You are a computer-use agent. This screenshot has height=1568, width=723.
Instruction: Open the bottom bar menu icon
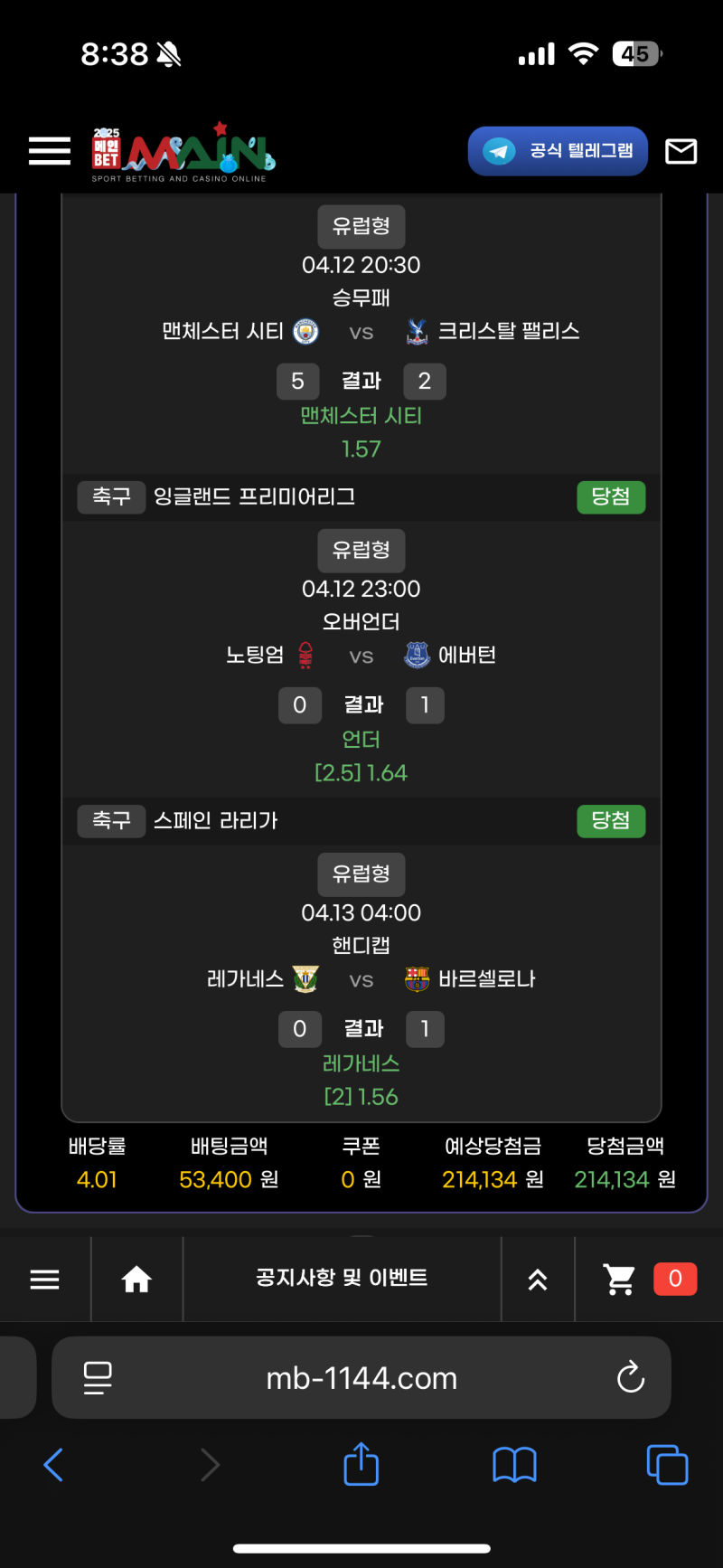tap(44, 1279)
